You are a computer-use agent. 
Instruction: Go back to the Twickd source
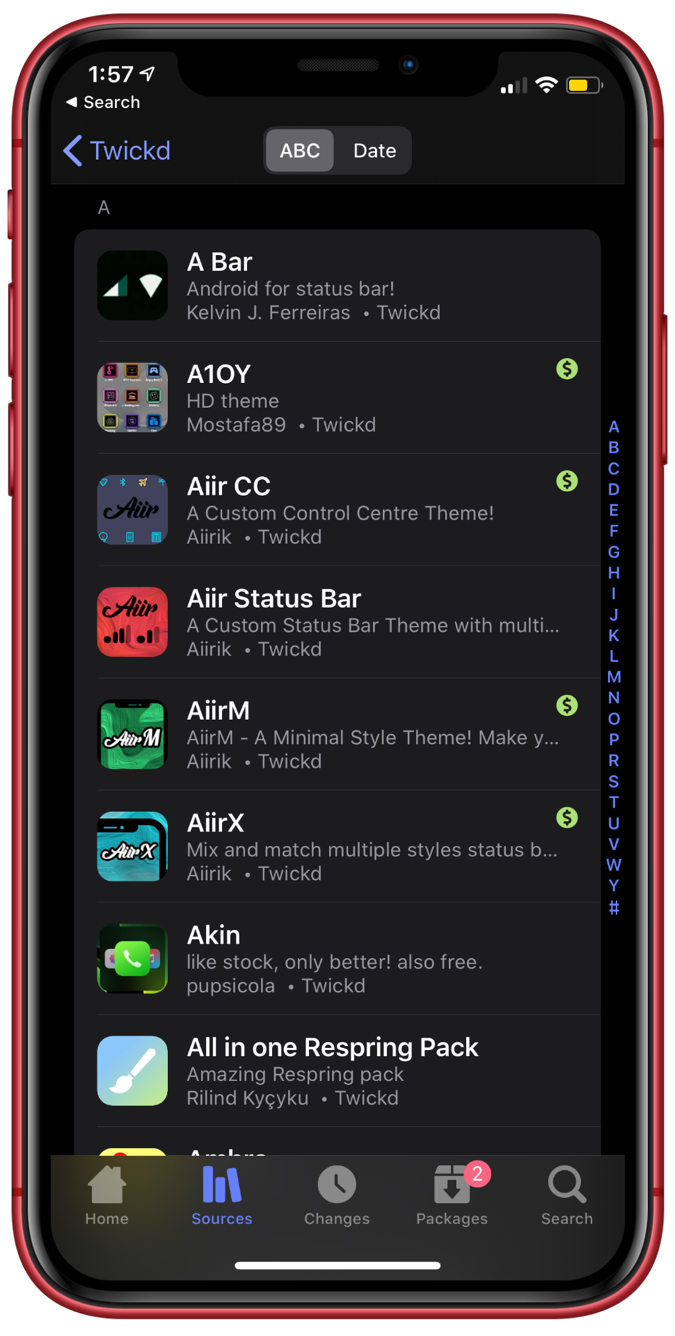click(116, 151)
